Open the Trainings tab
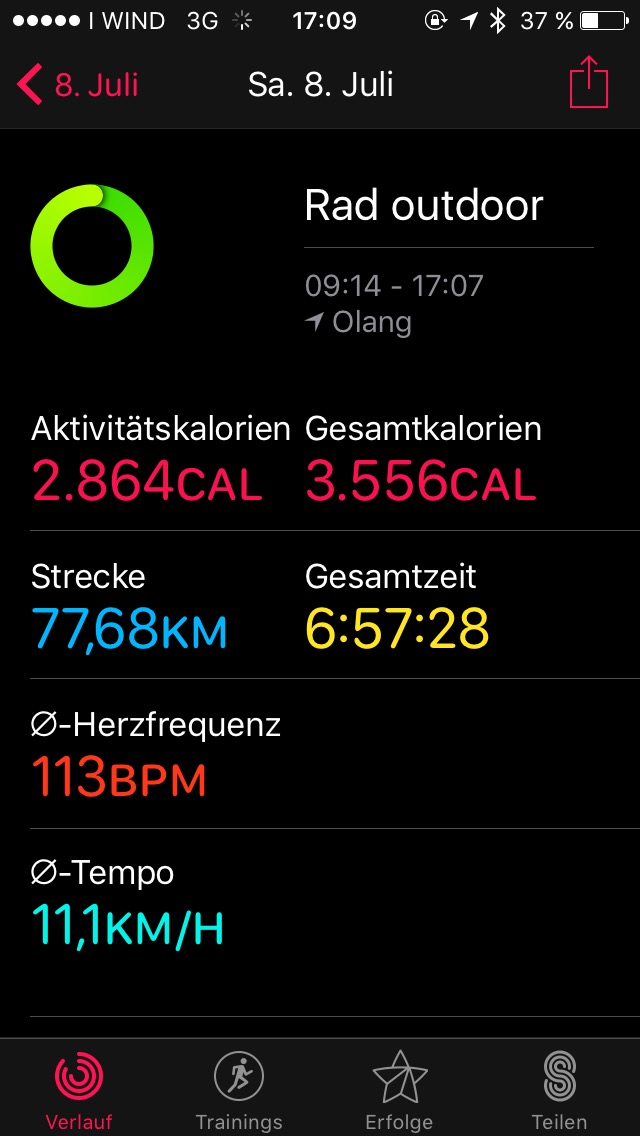The width and height of the screenshot is (640, 1136). [x=238, y=1089]
